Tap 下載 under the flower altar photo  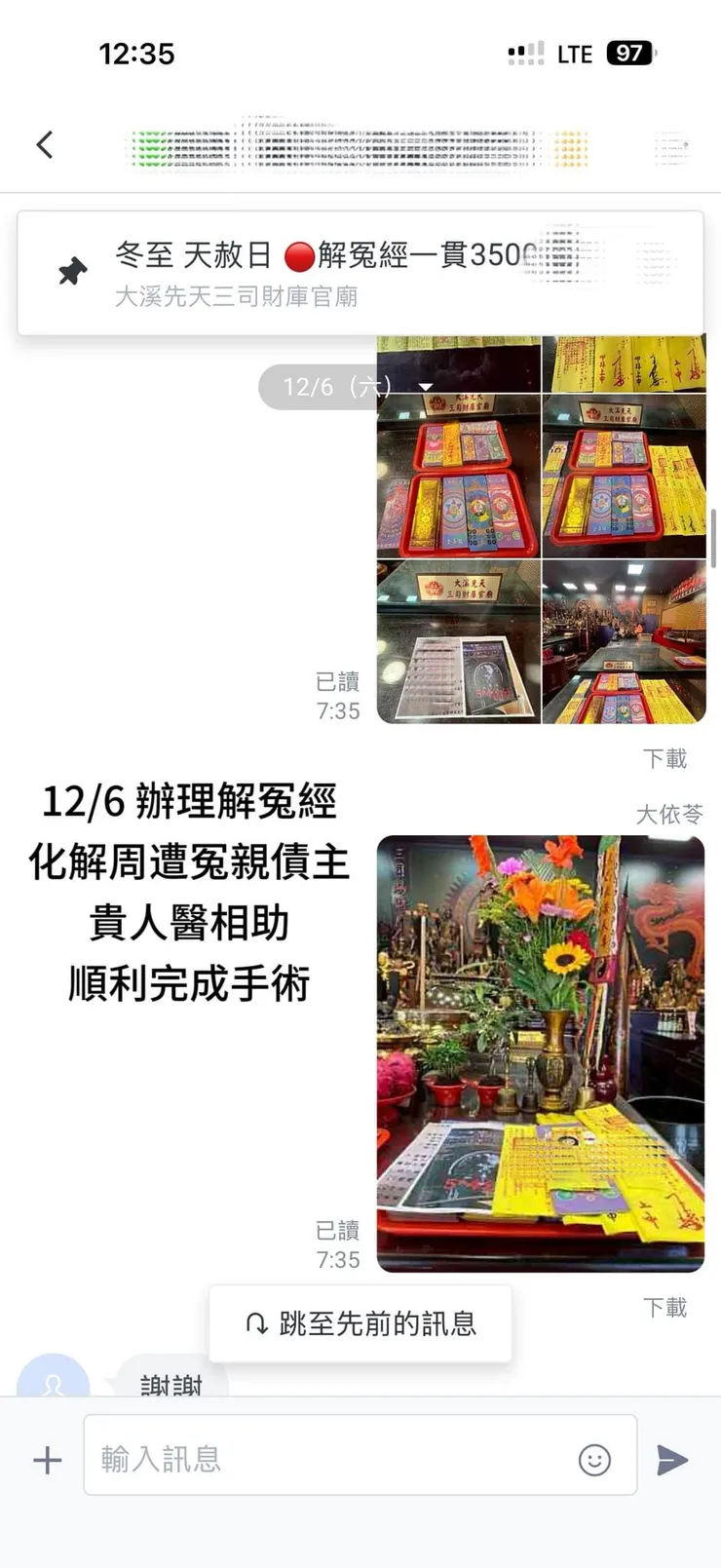665,1307
